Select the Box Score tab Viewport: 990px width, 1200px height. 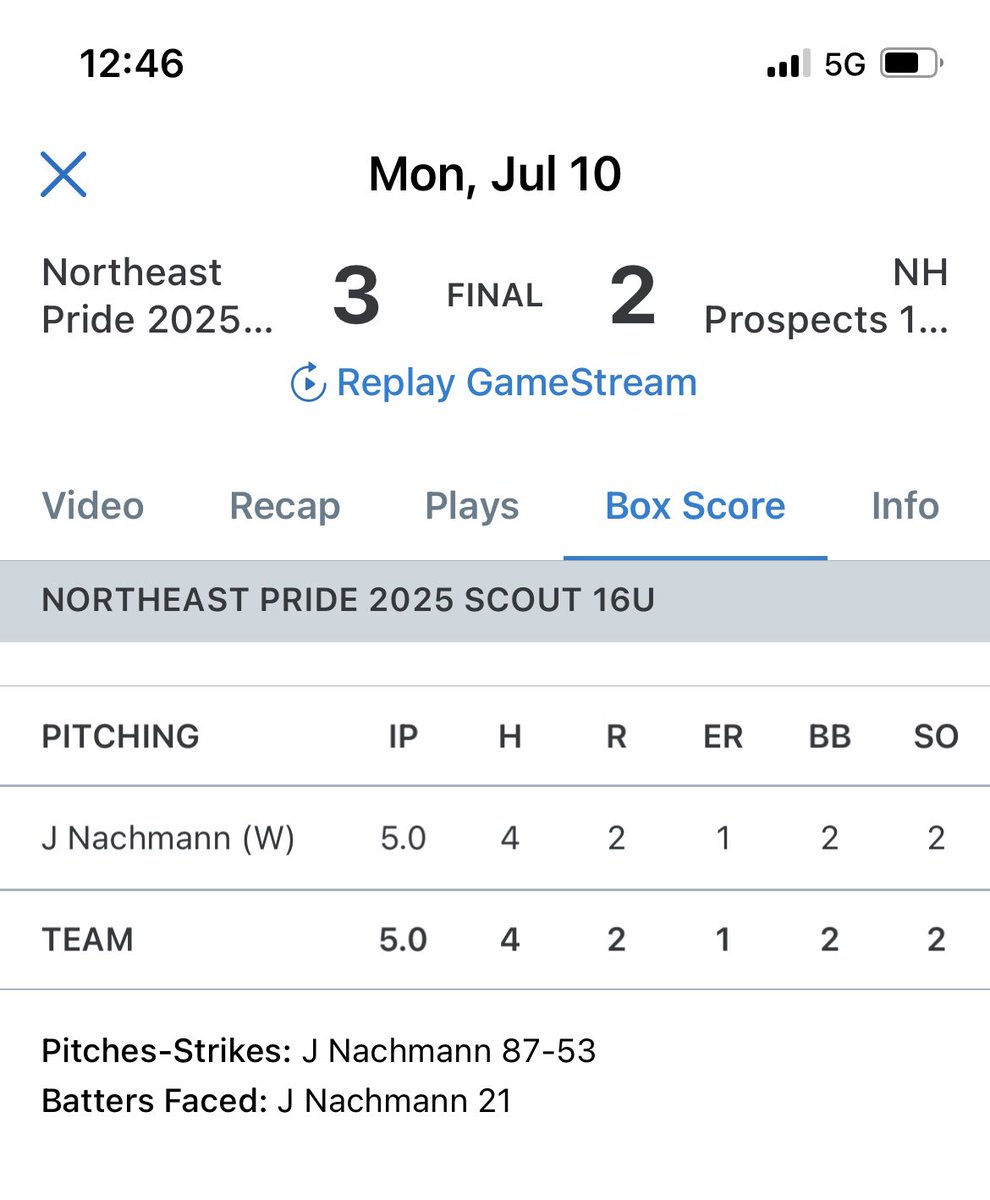[x=695, y=506]
